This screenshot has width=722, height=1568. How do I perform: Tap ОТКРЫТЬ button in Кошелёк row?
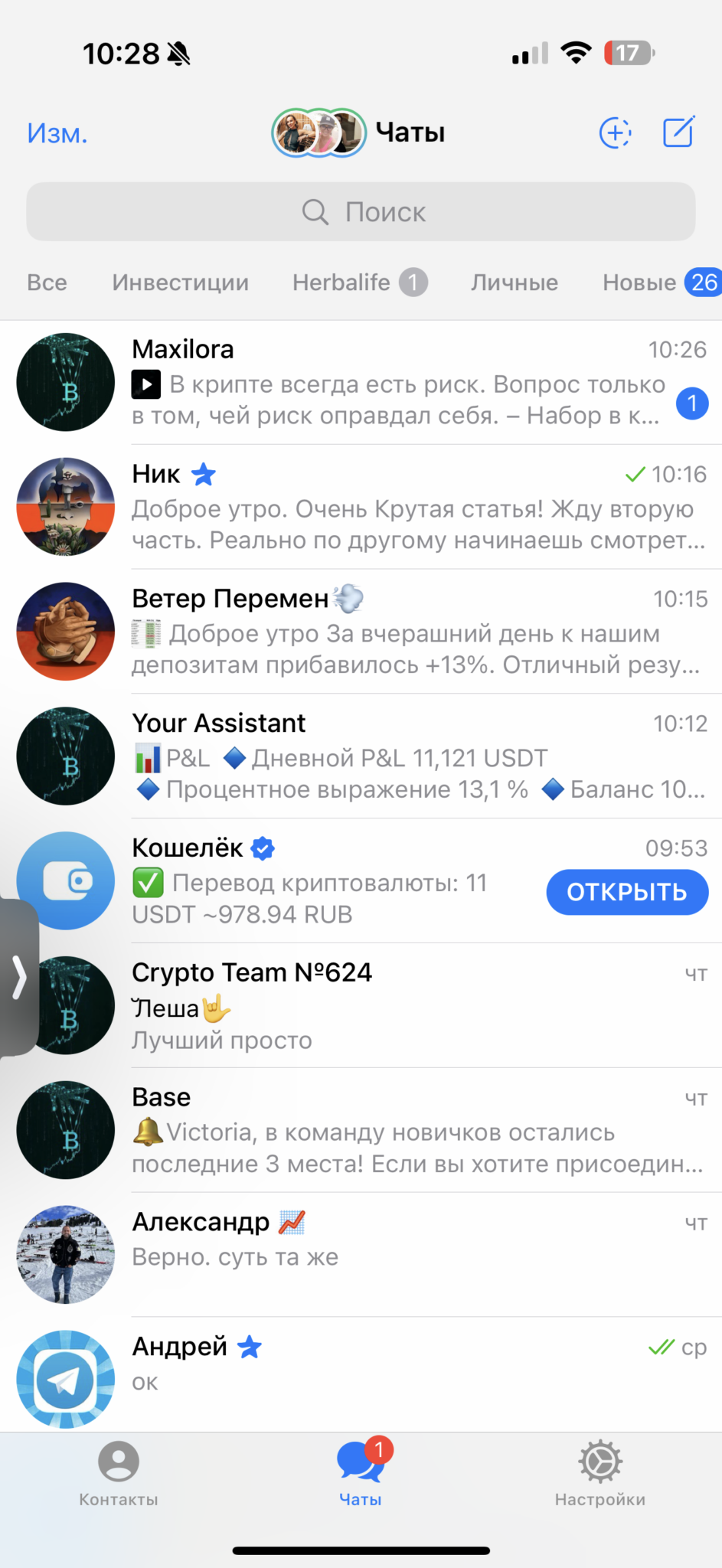[627, 892]
